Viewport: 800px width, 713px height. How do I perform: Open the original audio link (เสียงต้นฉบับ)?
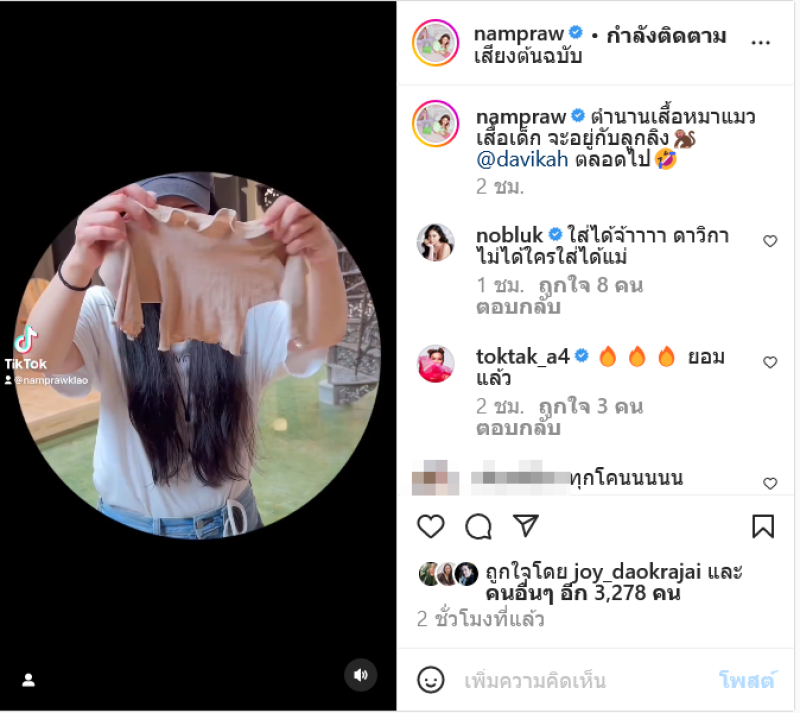point(528,56)
